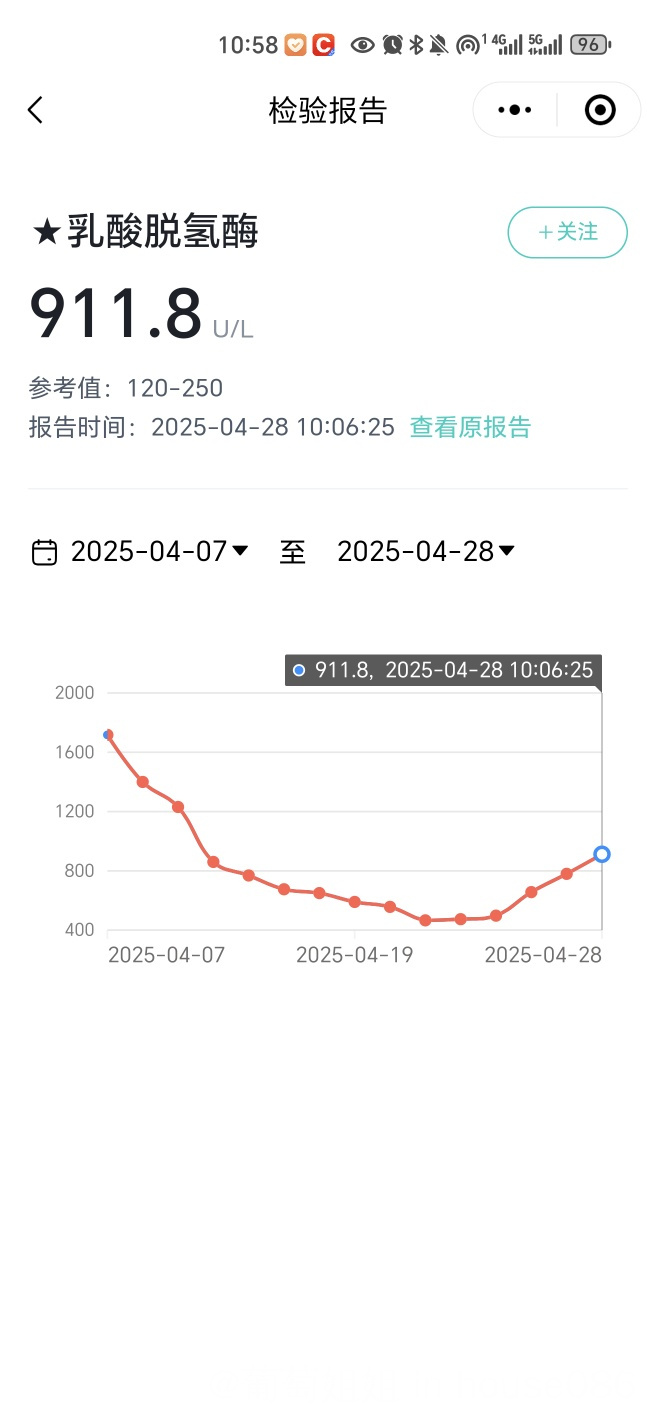Select the first data point on the chart
Viewport: 656px width, 1424px height.
pos(108,735)
